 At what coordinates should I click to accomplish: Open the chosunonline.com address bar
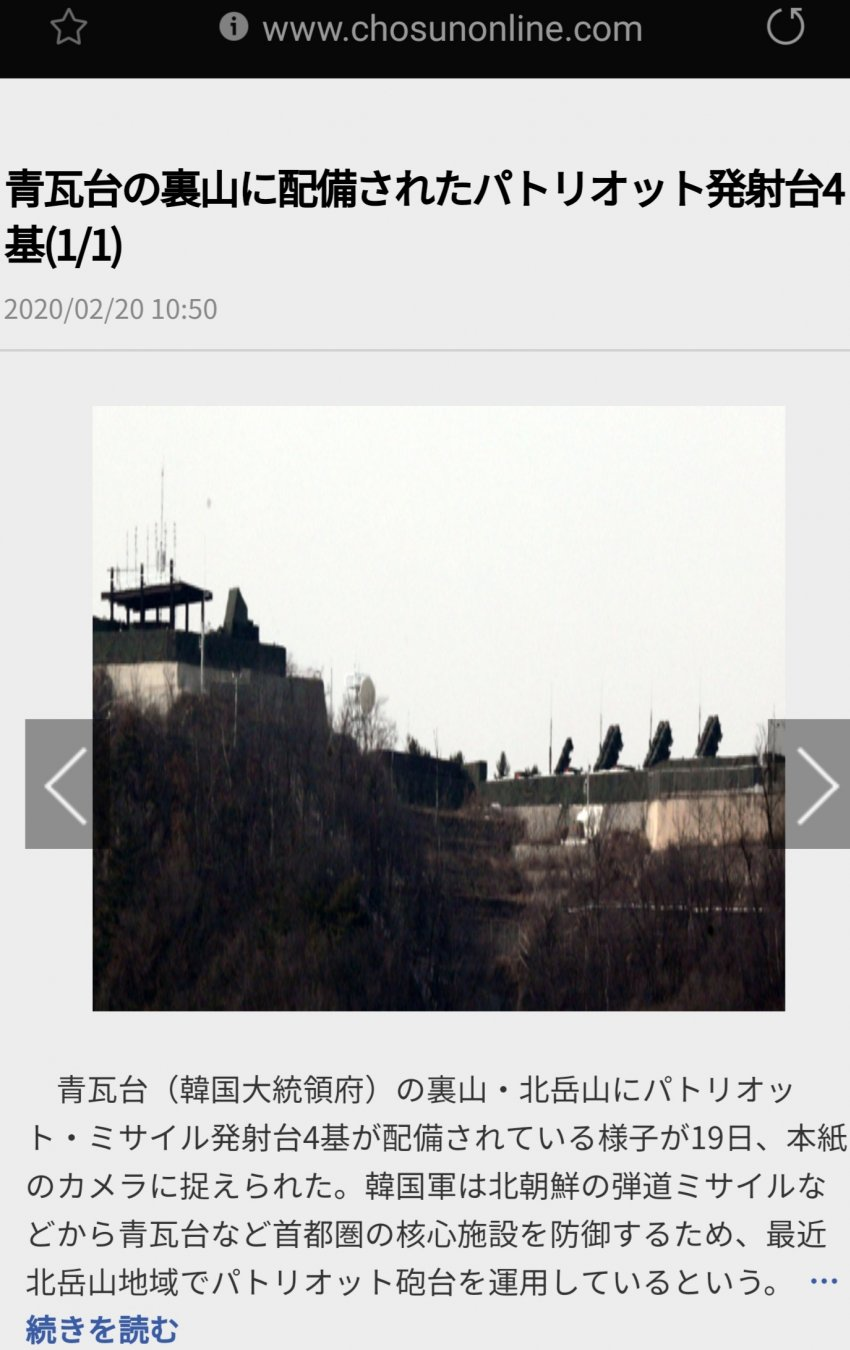[x=452, y=29]
